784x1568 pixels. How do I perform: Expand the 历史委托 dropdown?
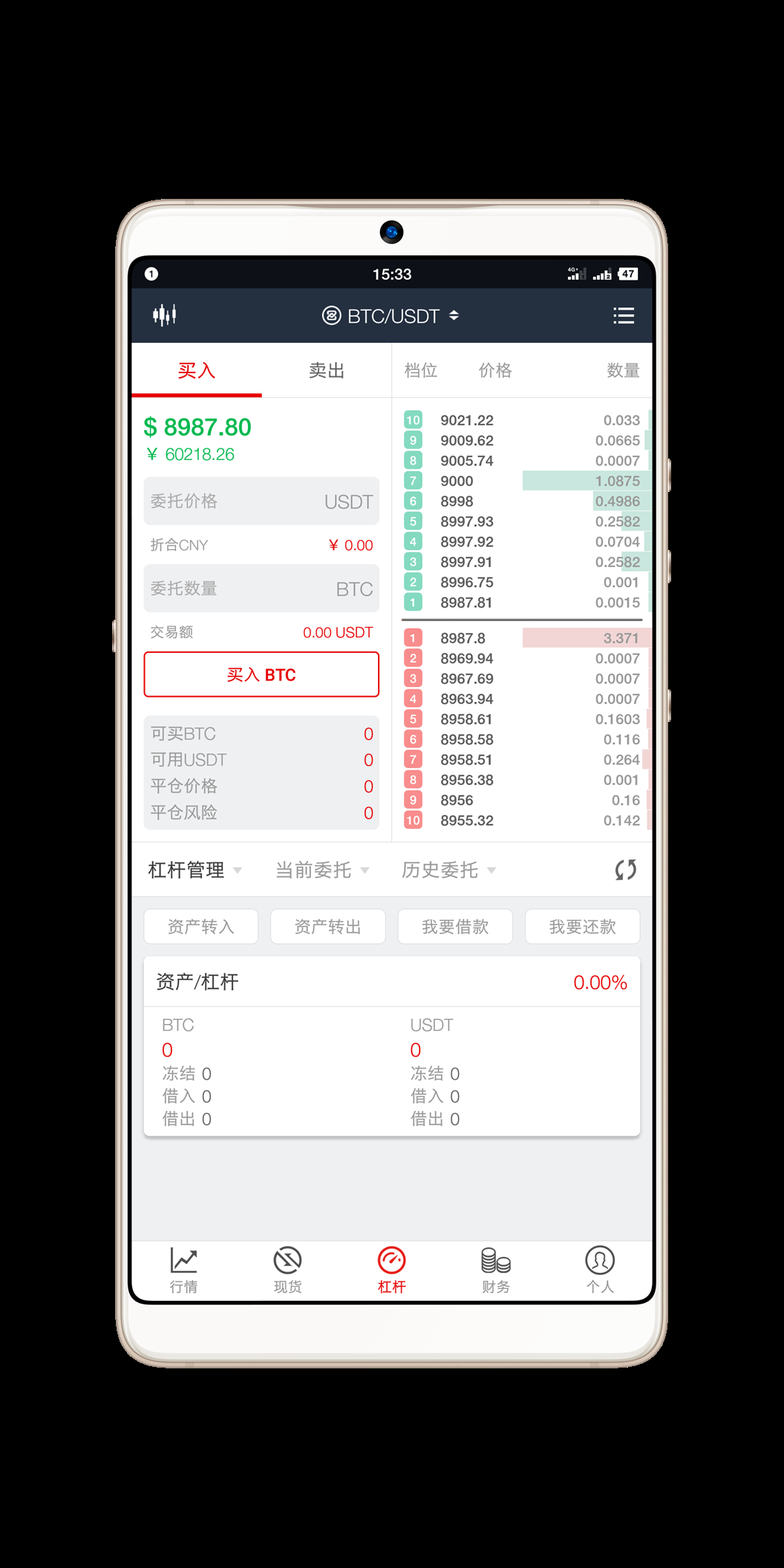pos(448,870)
